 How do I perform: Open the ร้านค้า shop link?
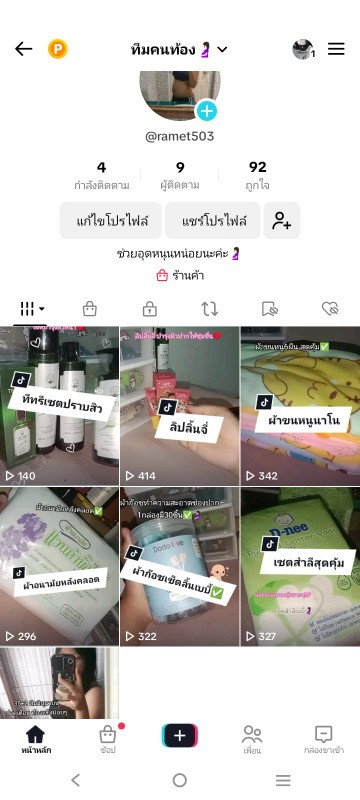click(180, 276)
